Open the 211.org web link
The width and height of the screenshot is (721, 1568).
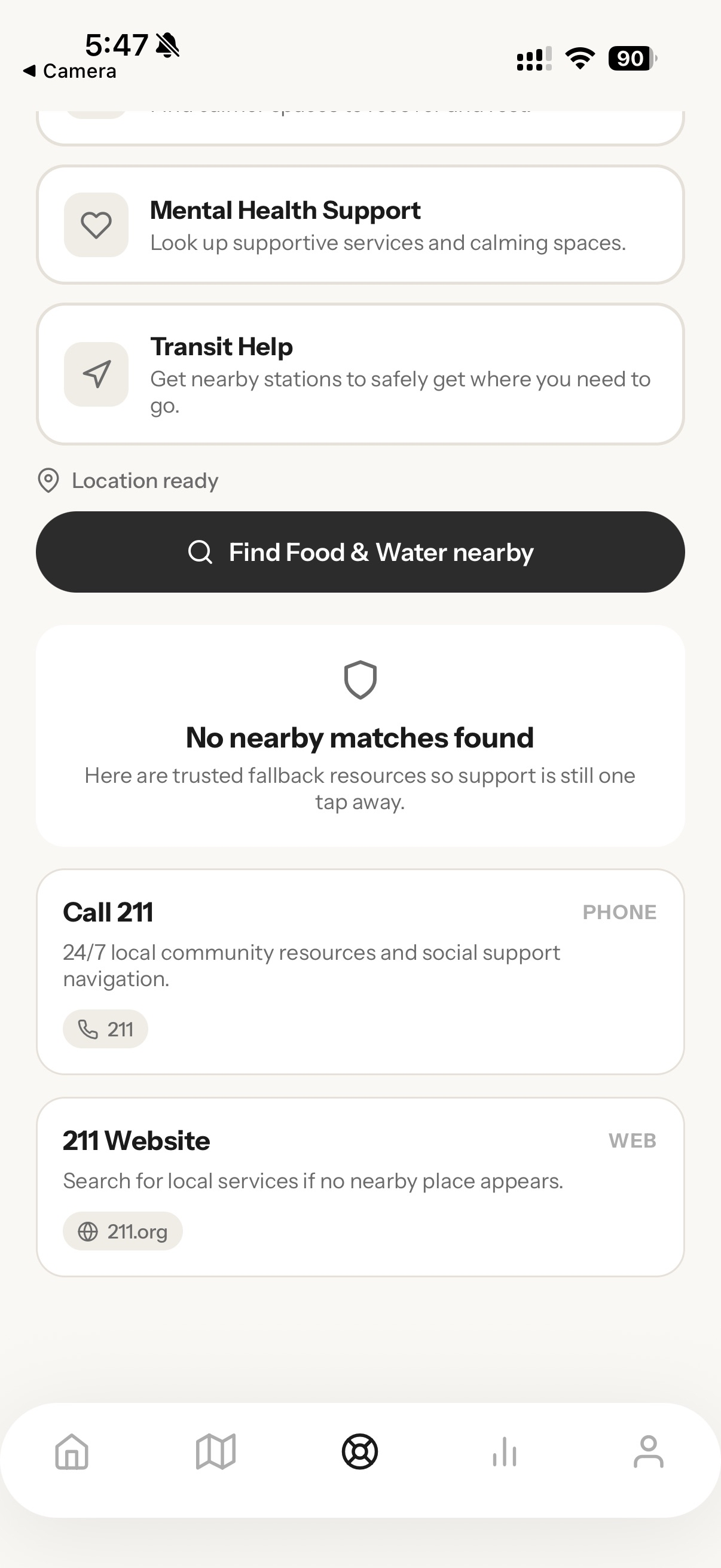tap(123, 1231)
